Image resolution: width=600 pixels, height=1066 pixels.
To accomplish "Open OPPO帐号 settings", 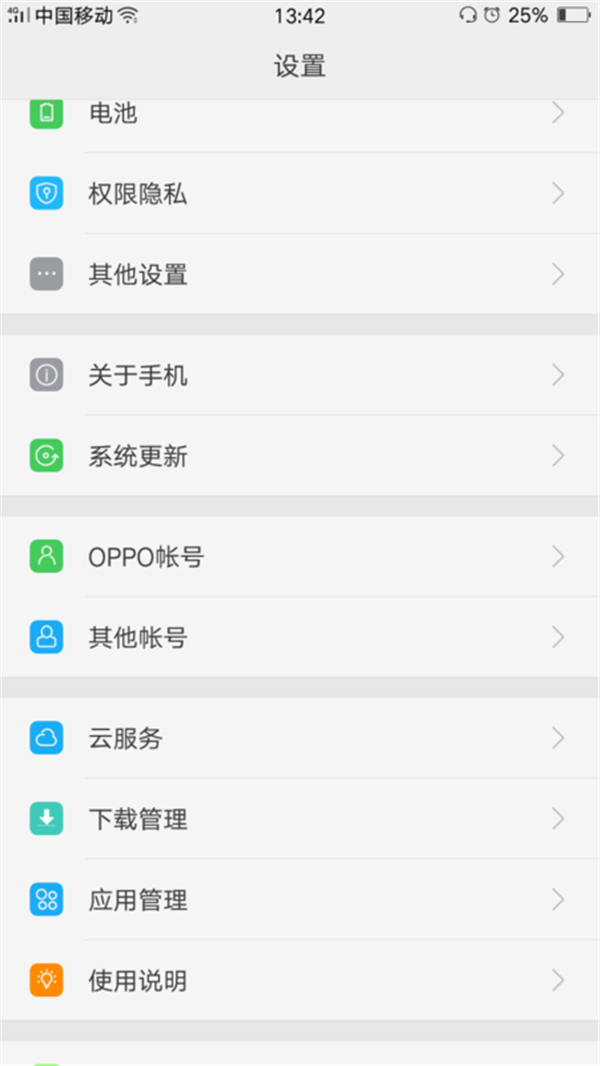I will click(300, 556).
